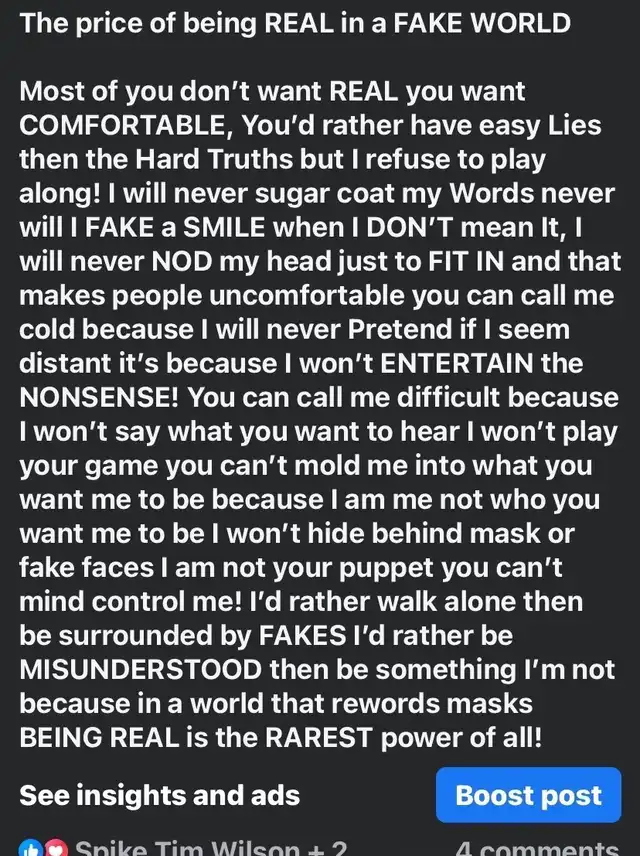Tap the Boost post button
Image resolution: width=640 pixels, height=856 pixels.
[x=528, y=796]
